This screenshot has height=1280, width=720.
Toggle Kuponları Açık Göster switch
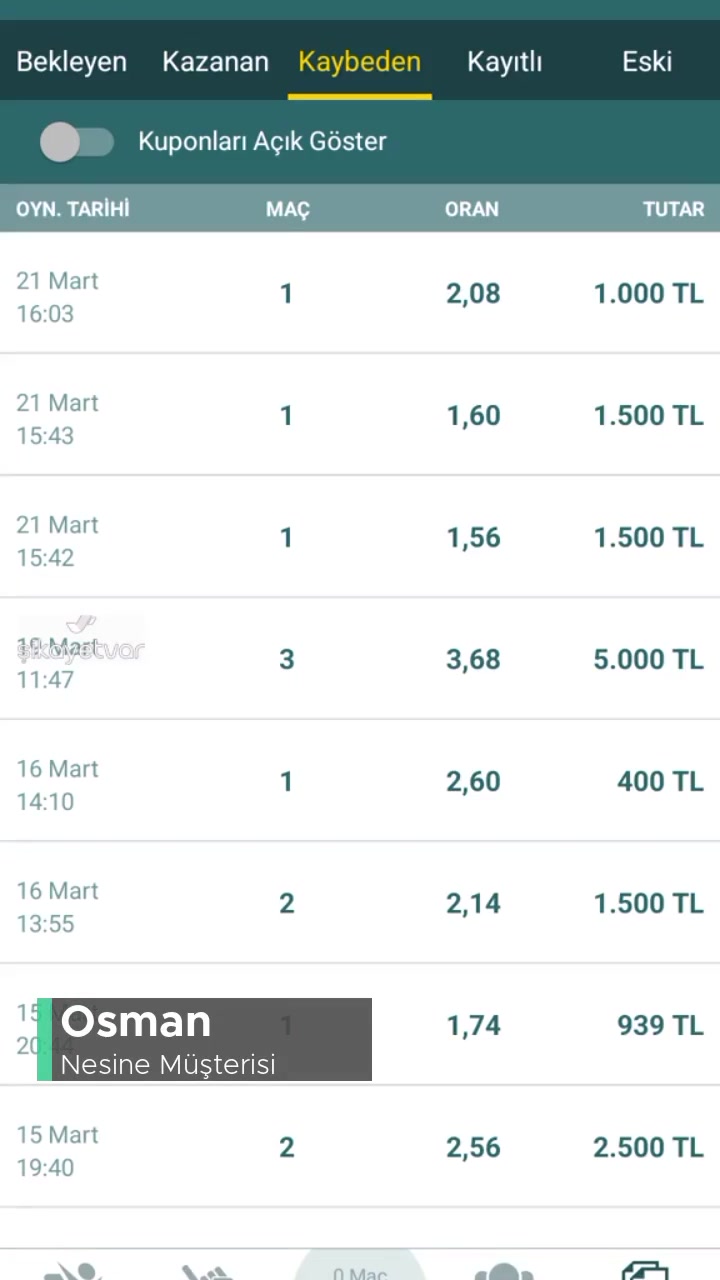point(76,142)
